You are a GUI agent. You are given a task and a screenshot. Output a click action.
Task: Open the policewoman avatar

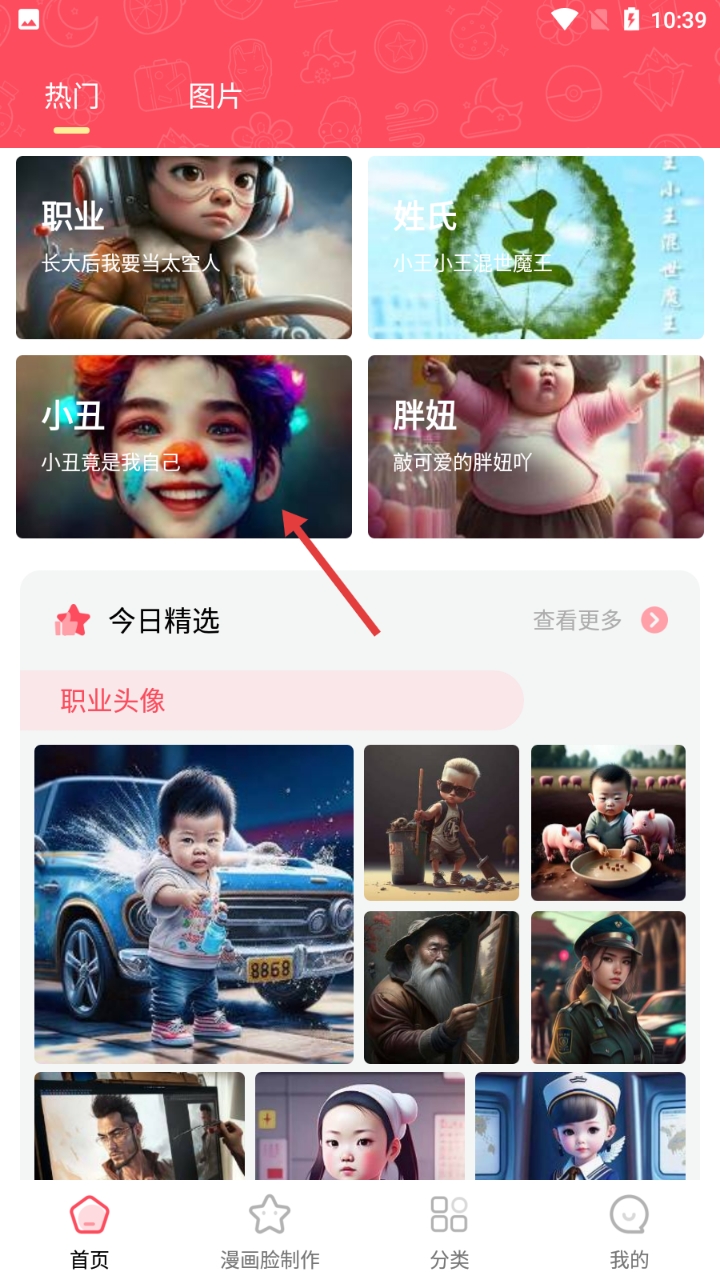[x=608, y=987]
